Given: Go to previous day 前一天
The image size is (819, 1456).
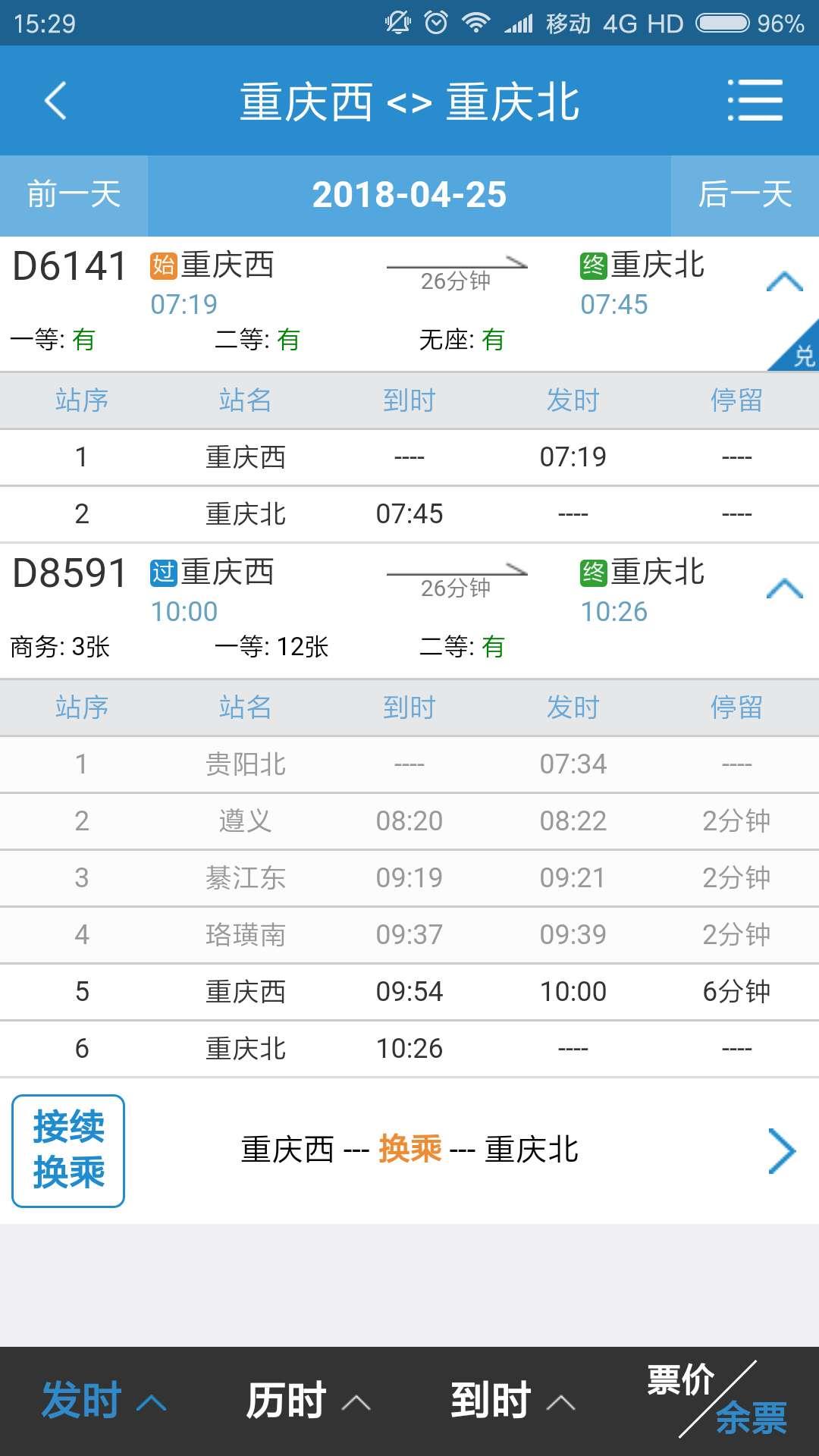Looking at the screenshot, I should (x=74, y=195).
